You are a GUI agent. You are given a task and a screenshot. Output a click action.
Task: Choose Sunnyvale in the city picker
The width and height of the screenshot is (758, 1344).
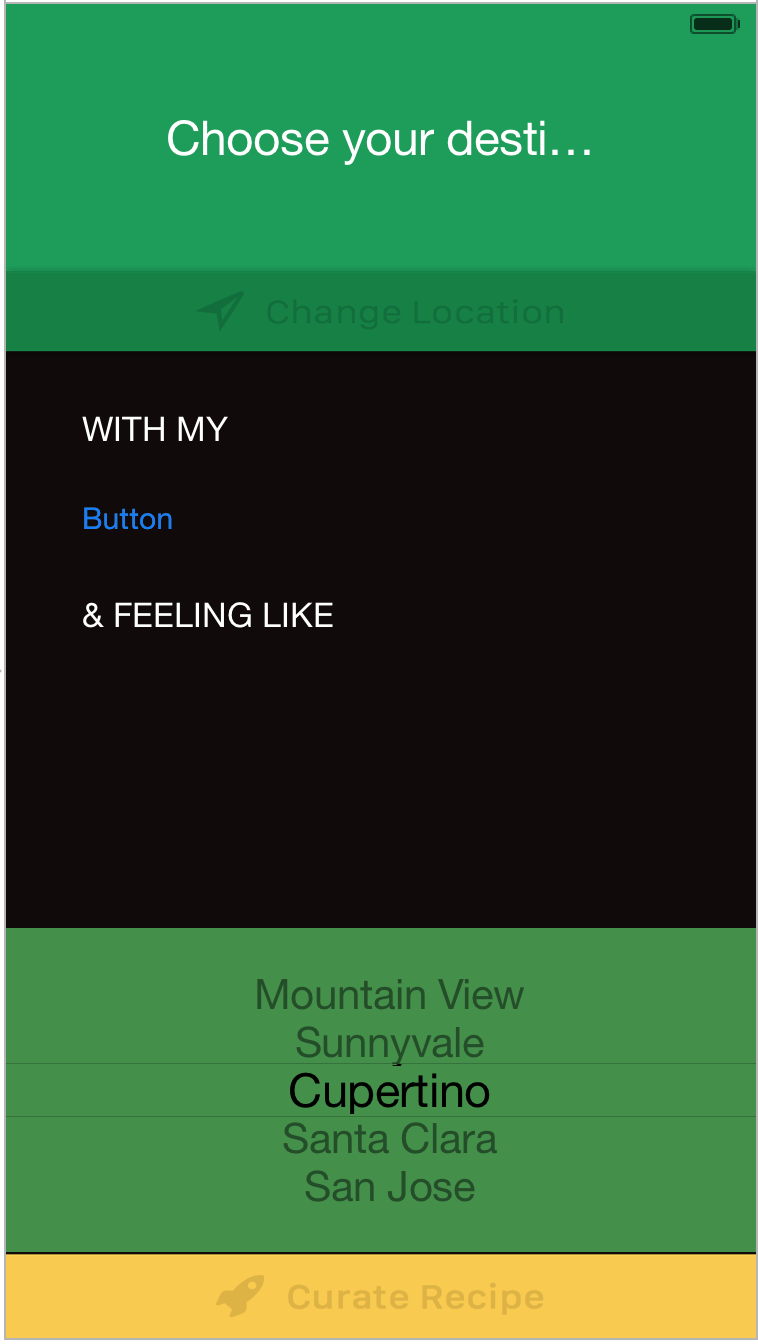coord(389,1043)
